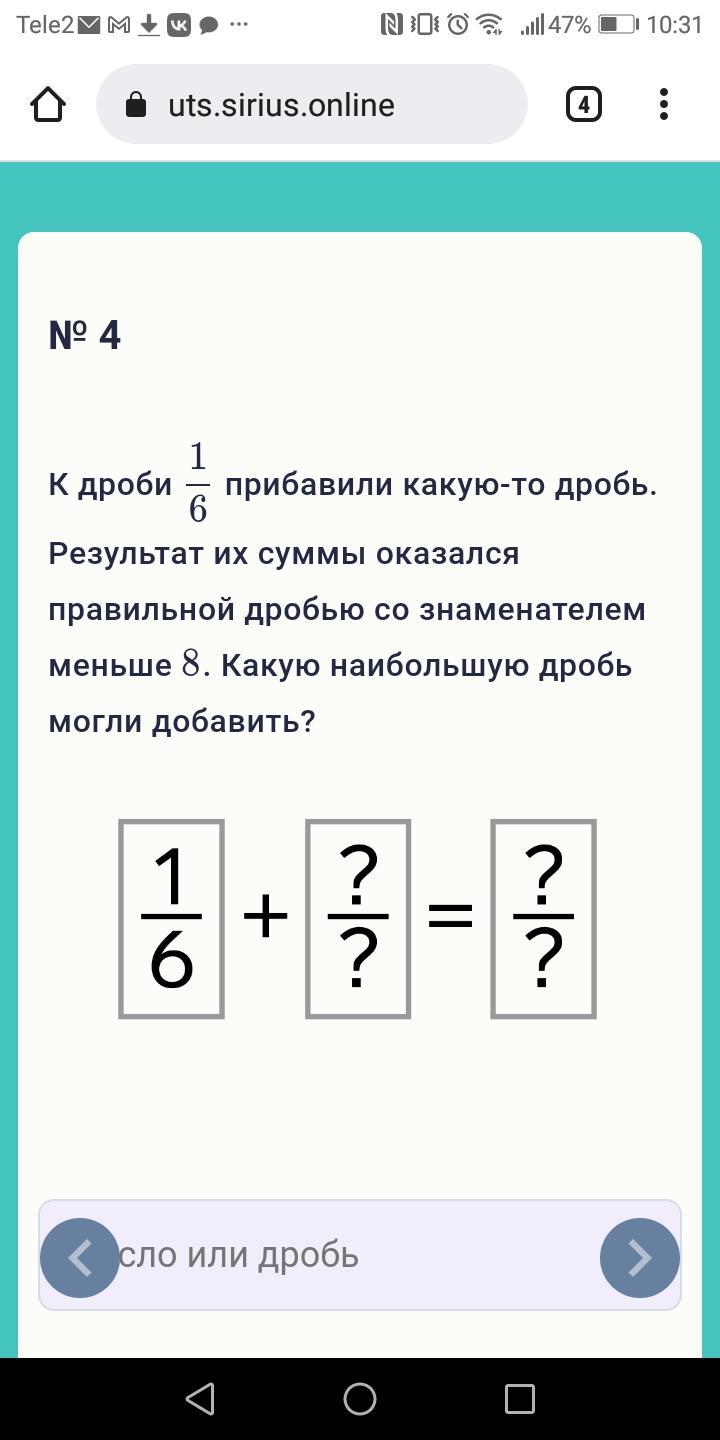
Task: Tap the system back button
Action: point(200,1398)
